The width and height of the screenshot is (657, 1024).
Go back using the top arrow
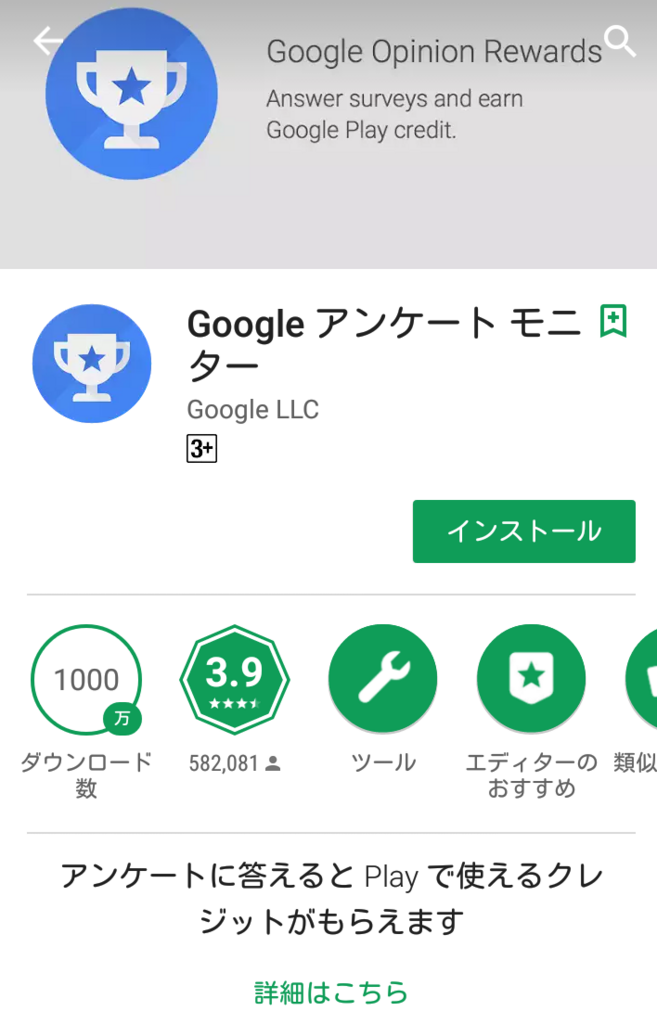47,41
